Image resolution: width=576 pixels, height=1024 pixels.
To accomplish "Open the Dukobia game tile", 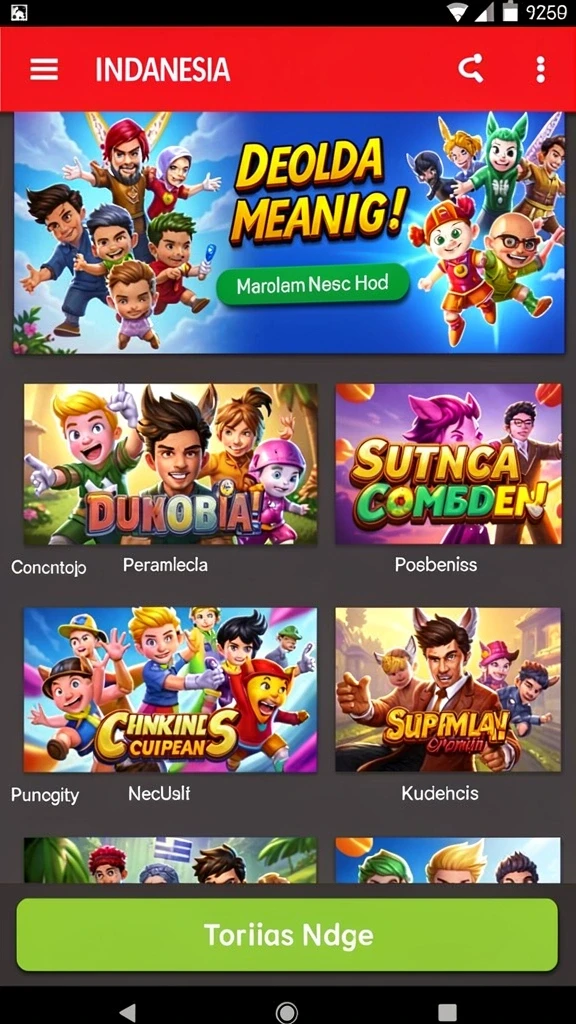I will (170, 464).
